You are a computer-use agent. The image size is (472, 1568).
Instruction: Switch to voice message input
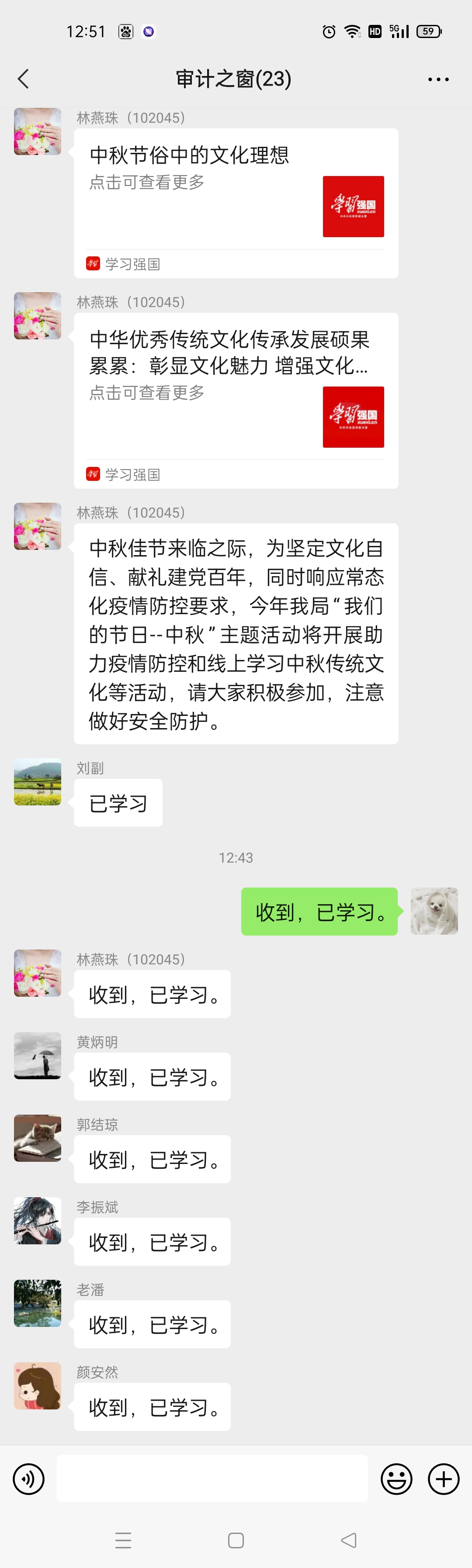tap(28, 1478)
